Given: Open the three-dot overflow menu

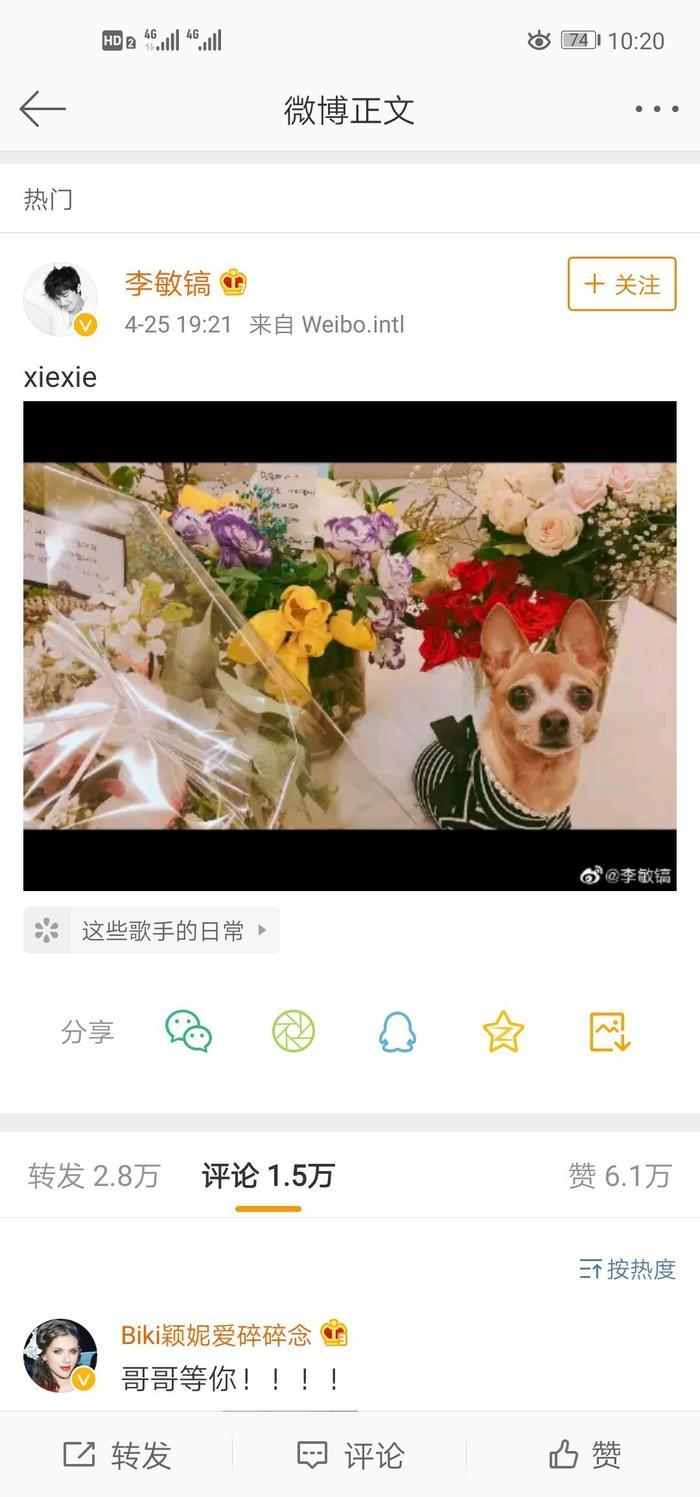Looking at the screenshot, I should point(656,109).
